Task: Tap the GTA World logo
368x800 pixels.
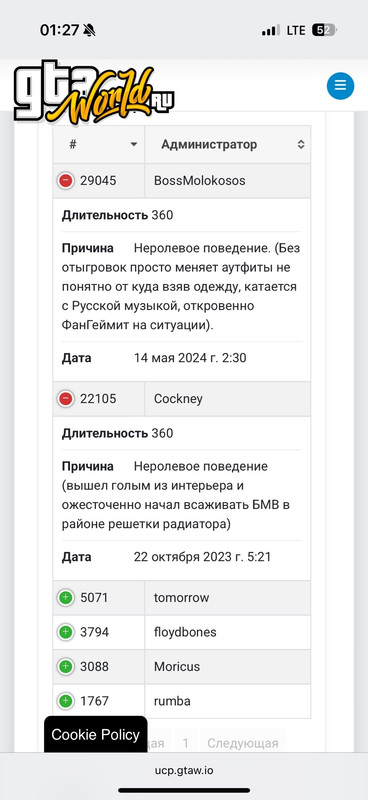Action: pos(95,95)
